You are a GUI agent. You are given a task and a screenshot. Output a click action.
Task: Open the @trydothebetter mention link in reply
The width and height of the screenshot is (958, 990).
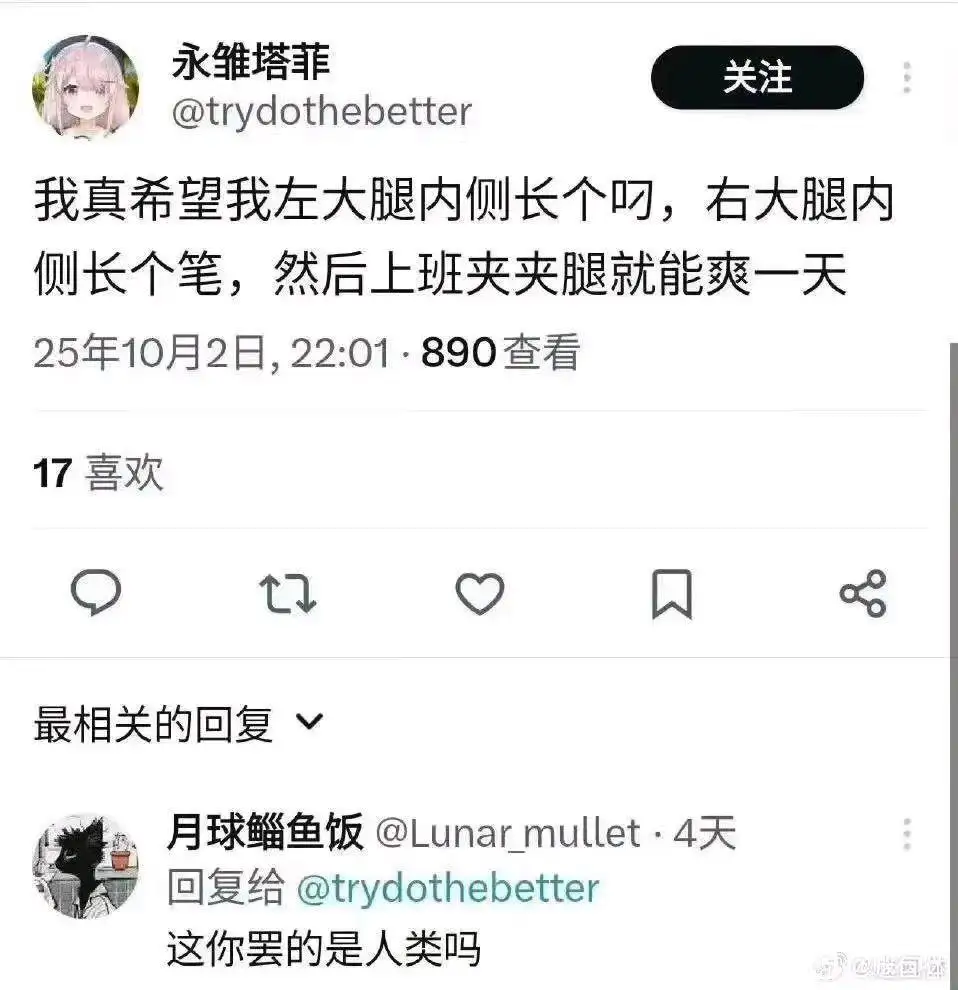coord(447,888)
